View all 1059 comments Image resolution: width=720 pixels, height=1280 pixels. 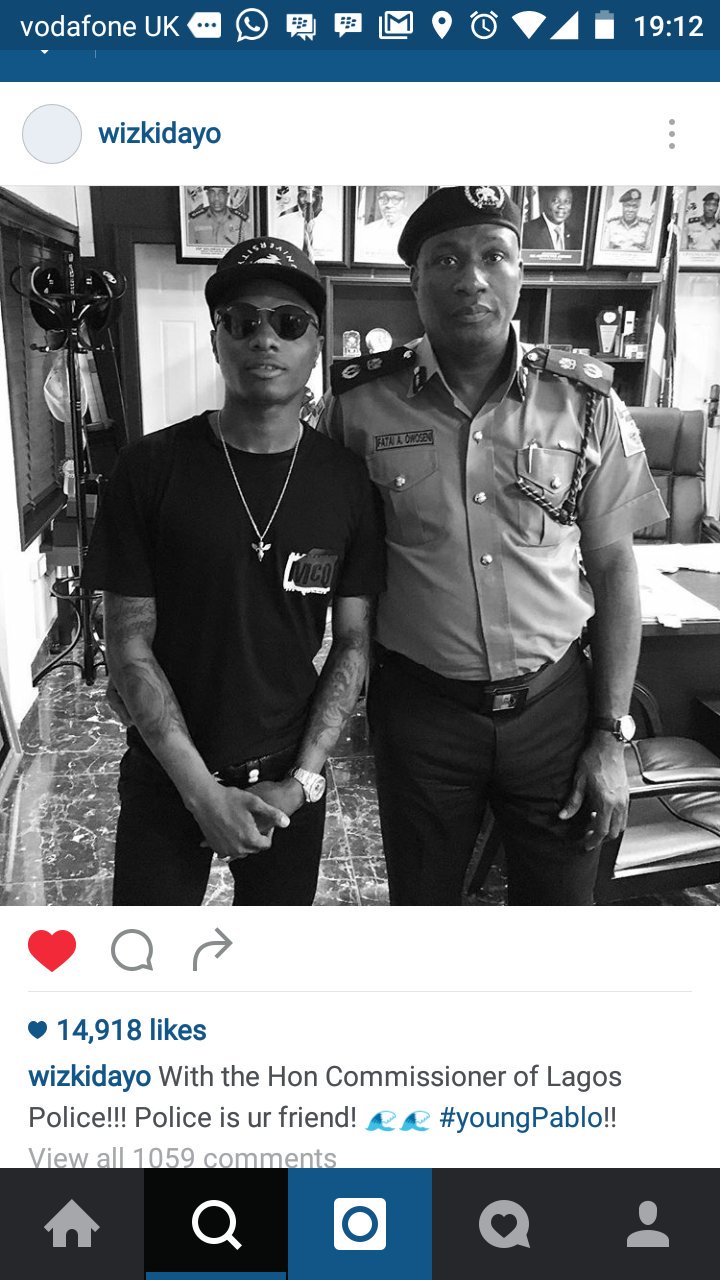click(183, 1157)
